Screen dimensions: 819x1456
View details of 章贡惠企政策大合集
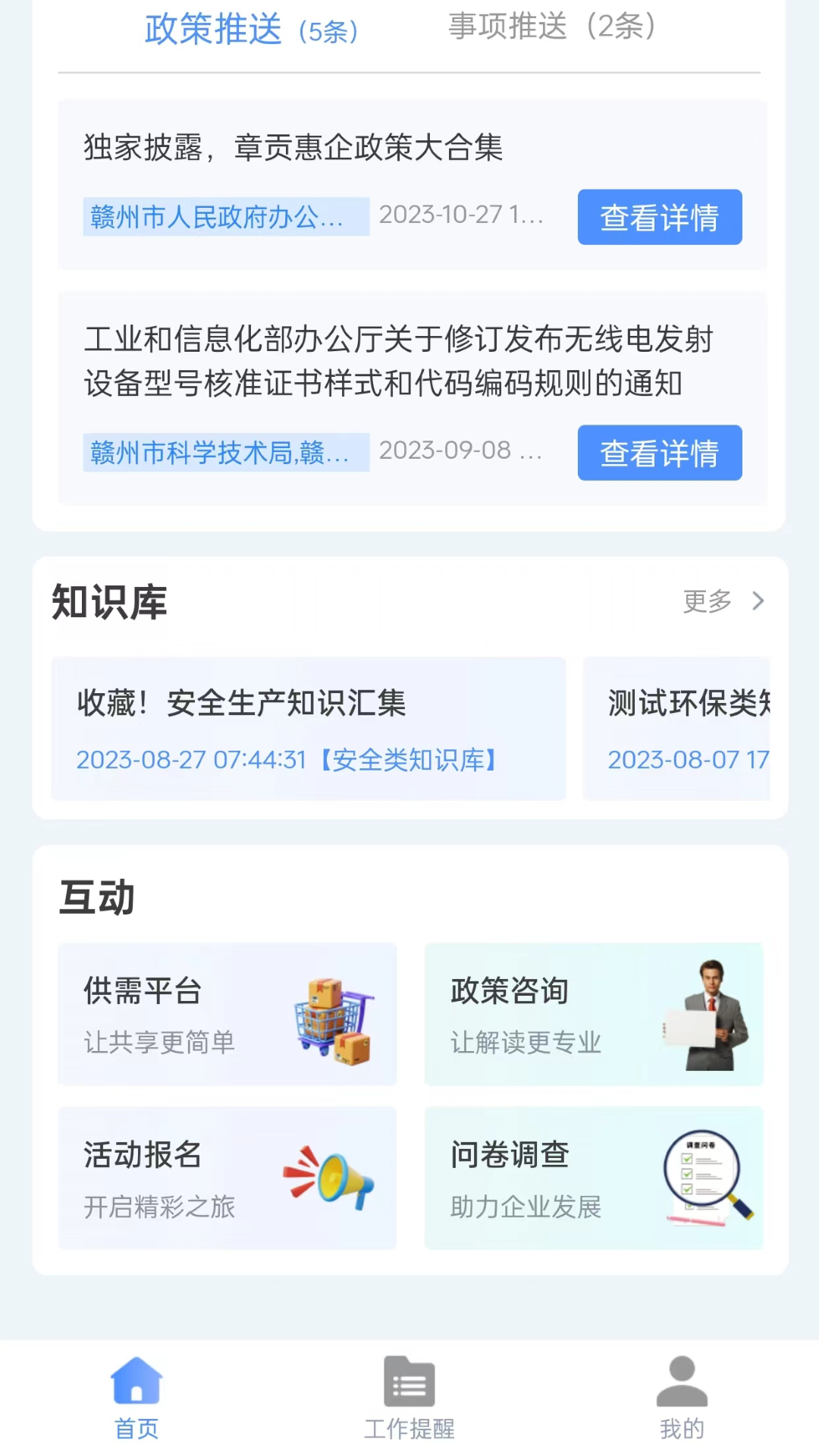(x=659, y=218)
